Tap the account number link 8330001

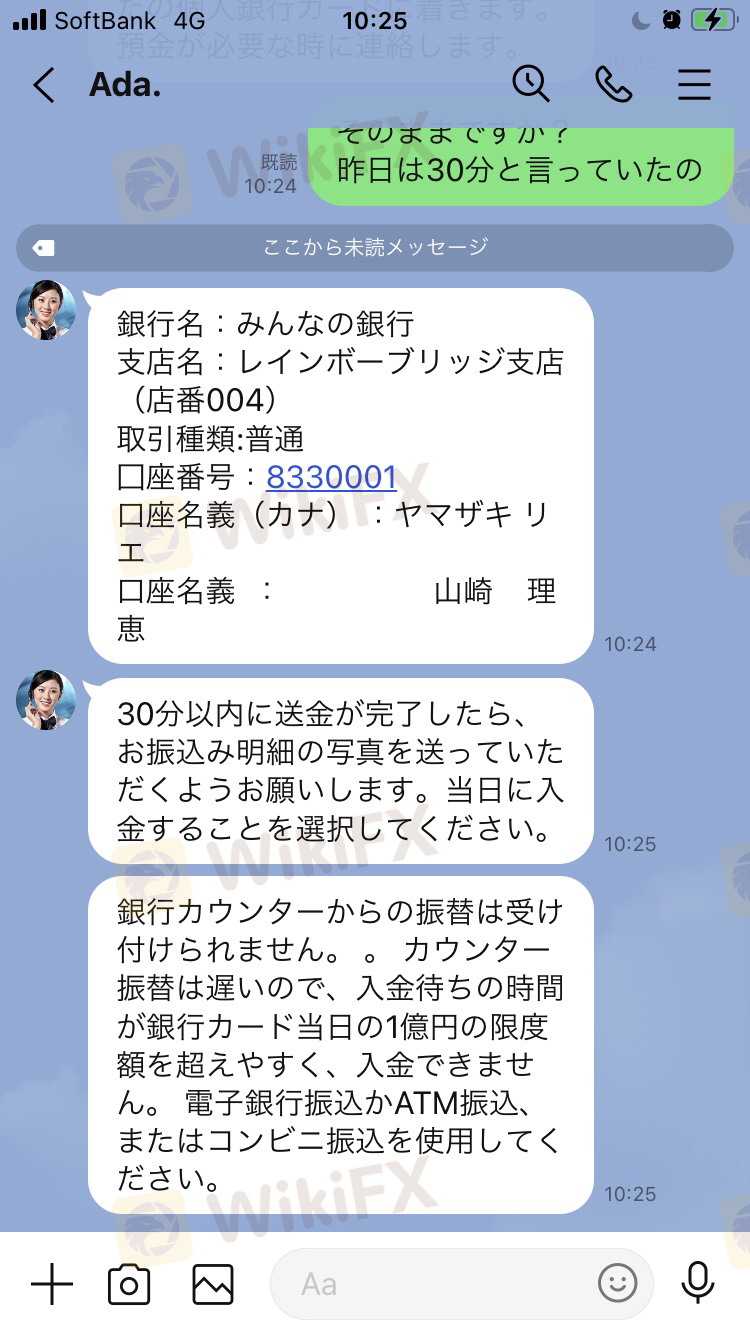coord(331,477)
